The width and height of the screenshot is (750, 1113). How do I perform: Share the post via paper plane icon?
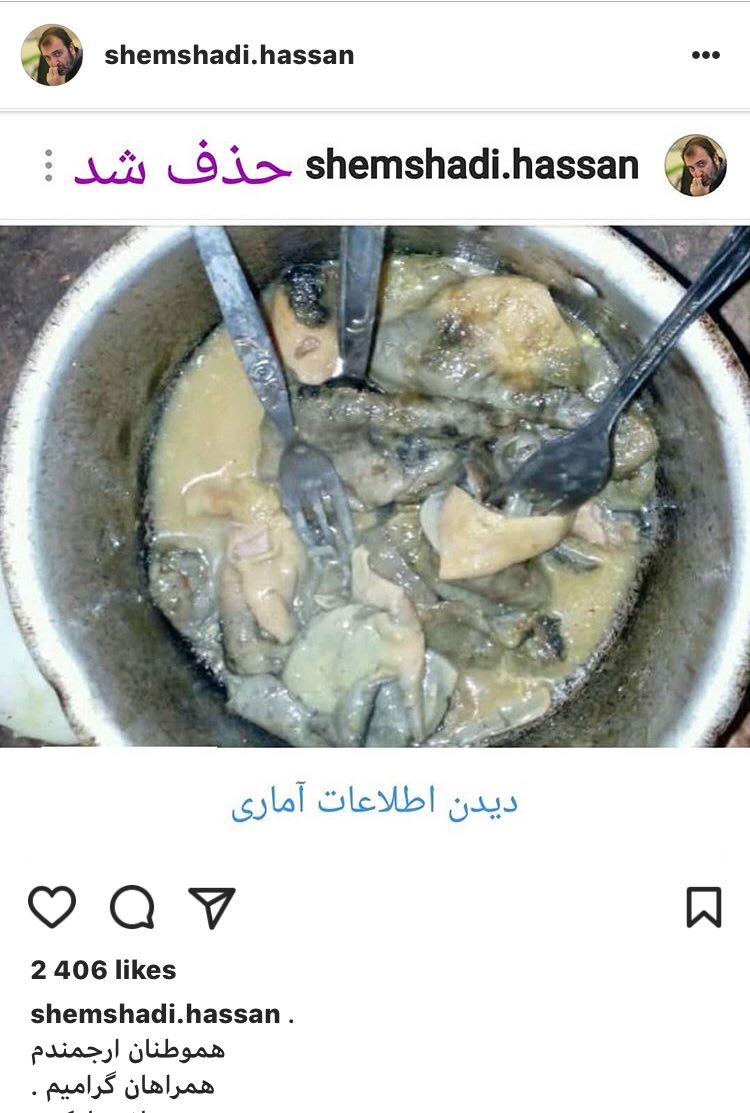pos(212,907)
